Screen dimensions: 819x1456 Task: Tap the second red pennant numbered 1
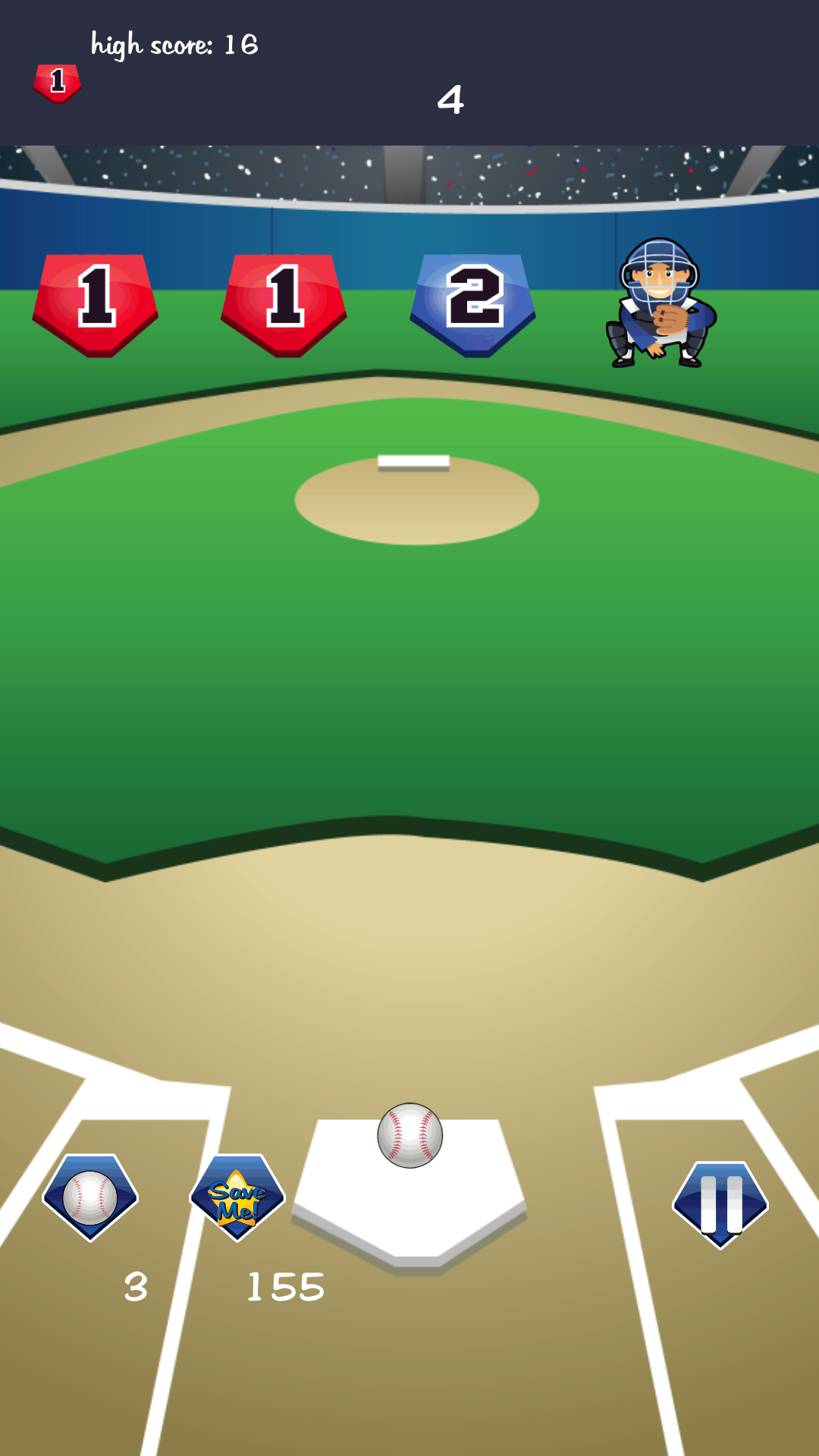[284, 303]
